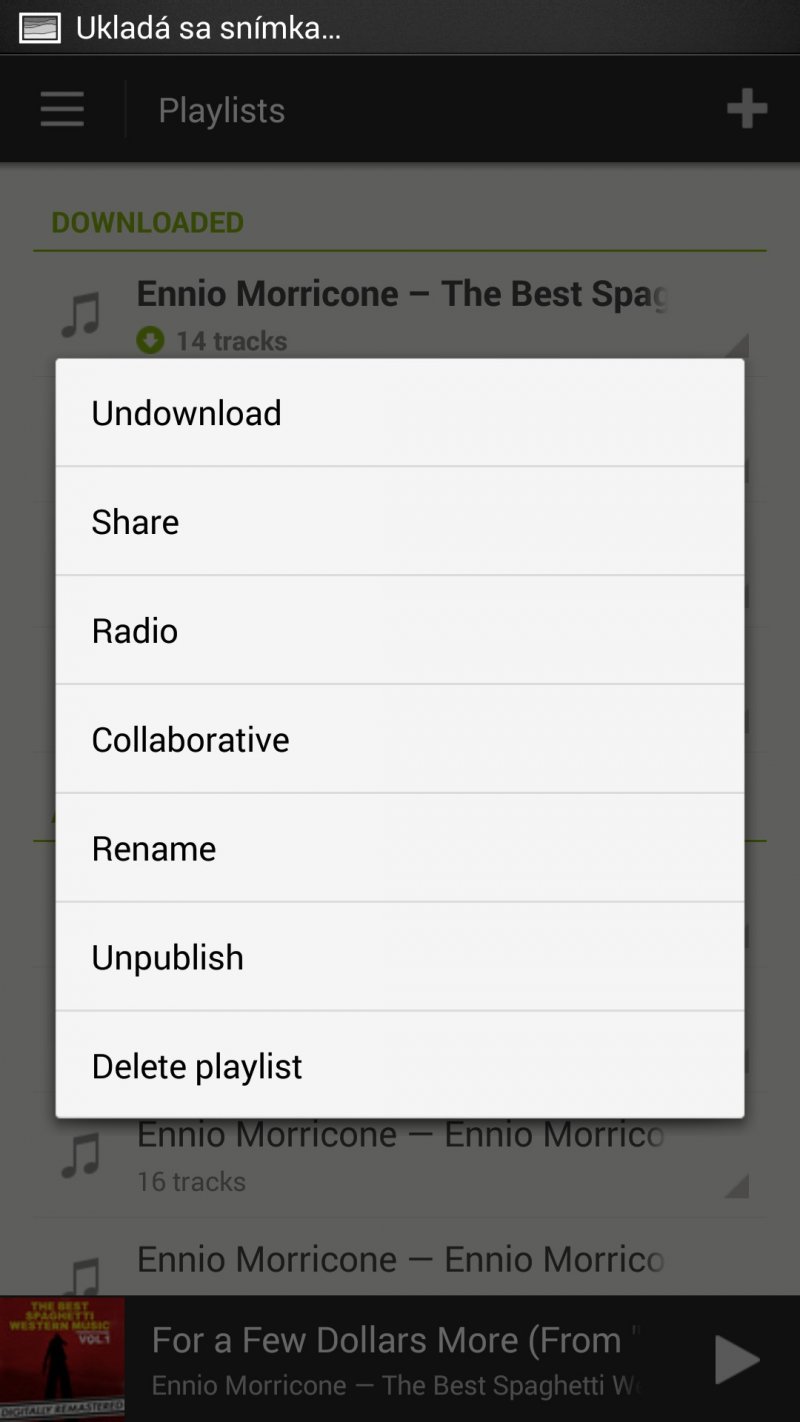Play For a Few Dollars More

(736, 1361)
